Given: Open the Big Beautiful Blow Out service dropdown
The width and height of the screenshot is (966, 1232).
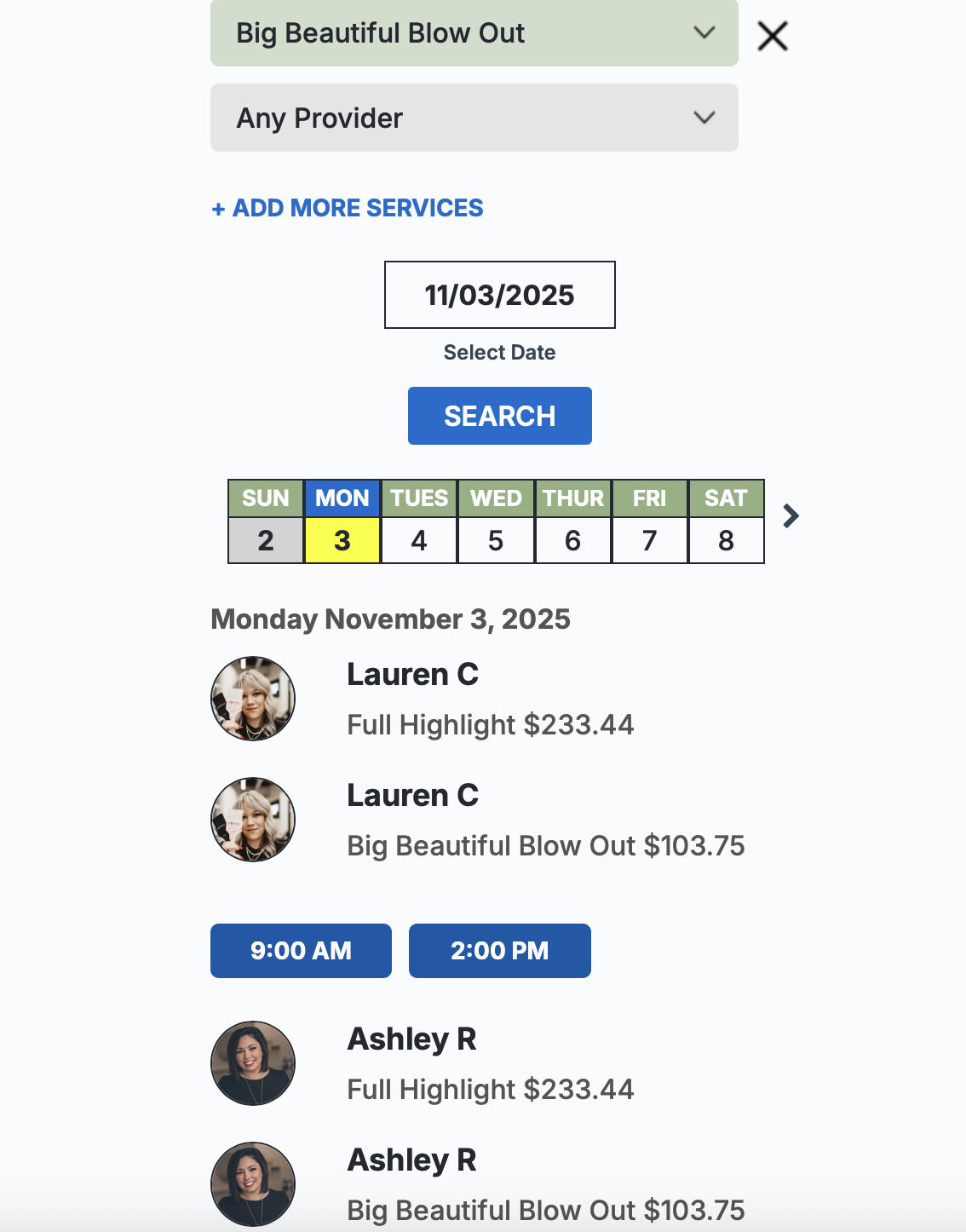Looking at the screenshot, I should coord(474,33).
